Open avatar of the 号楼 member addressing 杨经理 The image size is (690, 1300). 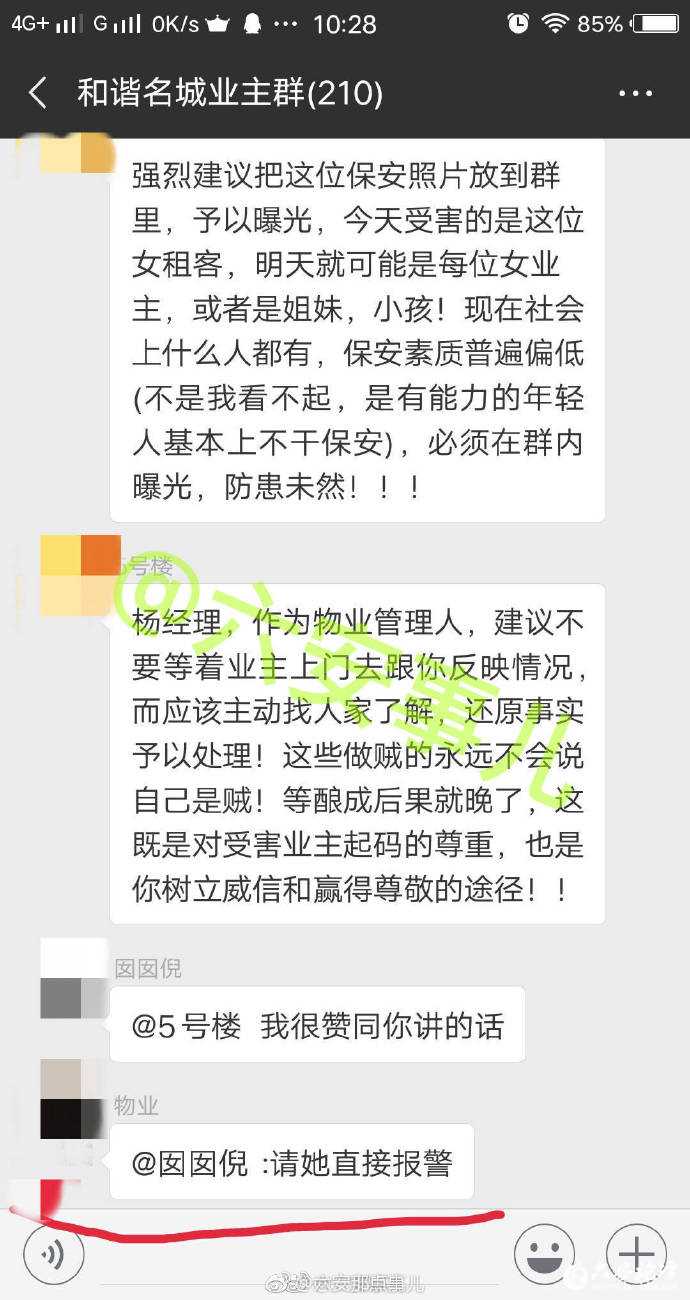point(79,575)
